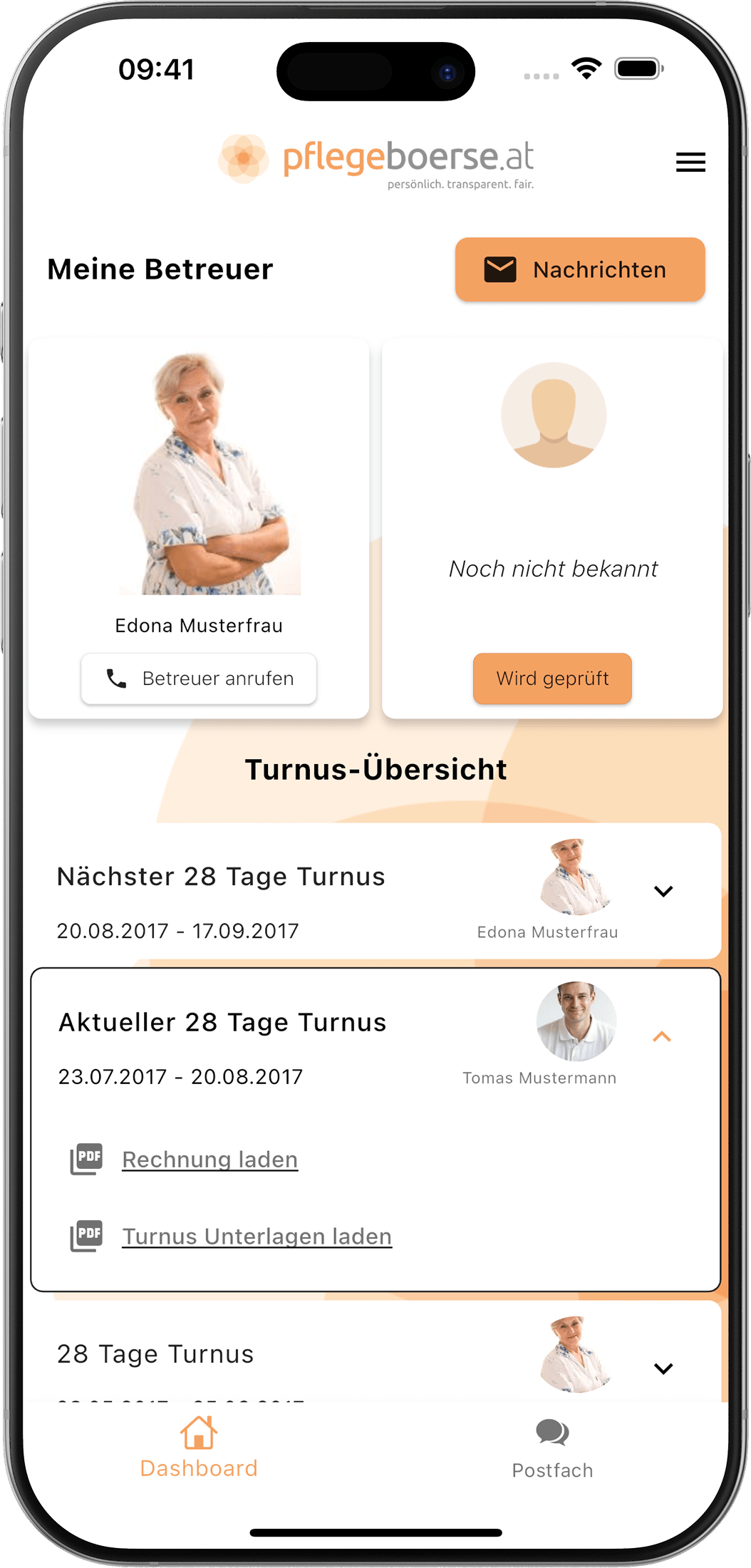Image resolution: width=751 pixels, height=1568 pixels.
Task: Expand Nächster 28 Tage Turnus
Action: pyautogui.click(x=663, y=891)
